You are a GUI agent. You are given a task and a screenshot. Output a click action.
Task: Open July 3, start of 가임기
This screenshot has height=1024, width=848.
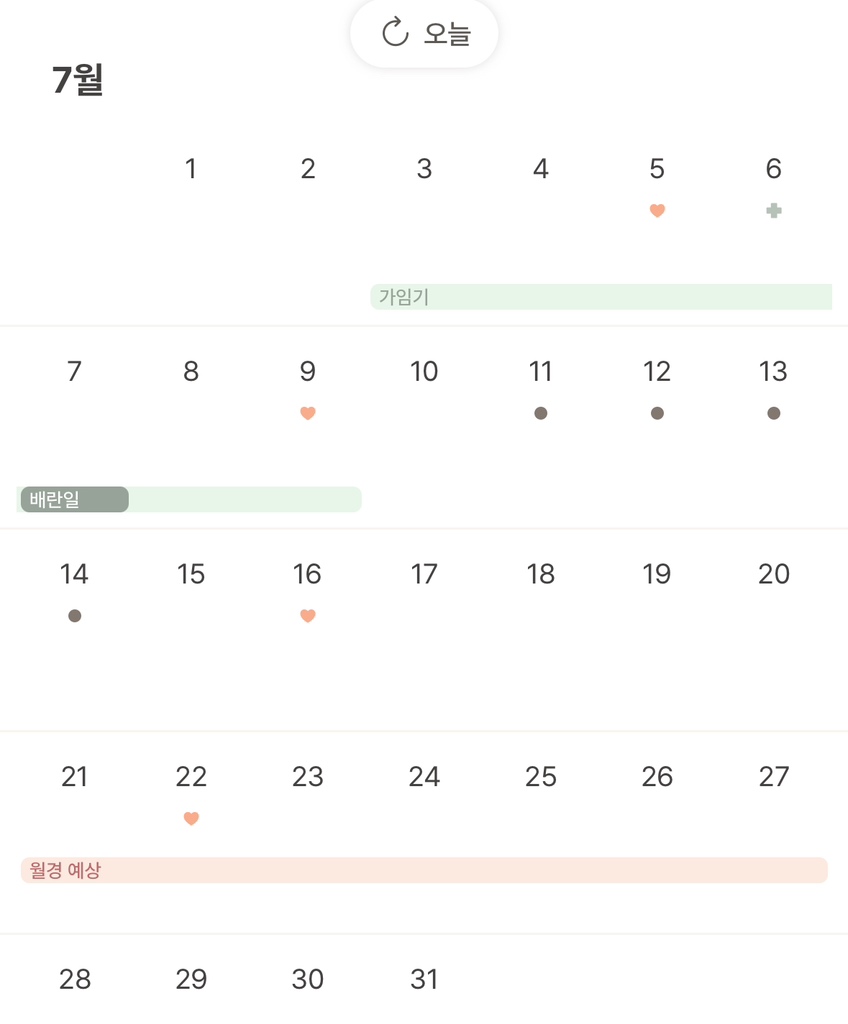pos(424,169)
